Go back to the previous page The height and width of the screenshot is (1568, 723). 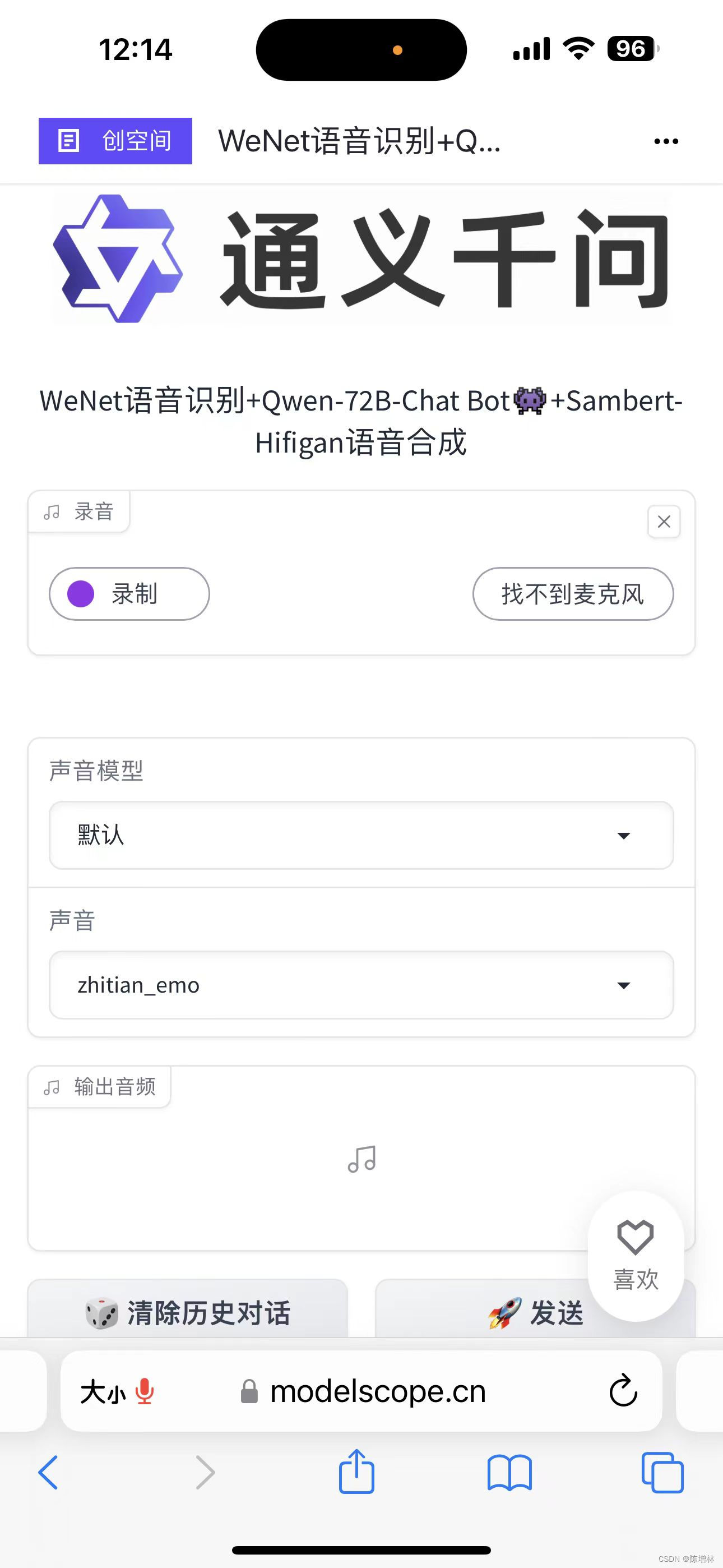coord(48,1473)
